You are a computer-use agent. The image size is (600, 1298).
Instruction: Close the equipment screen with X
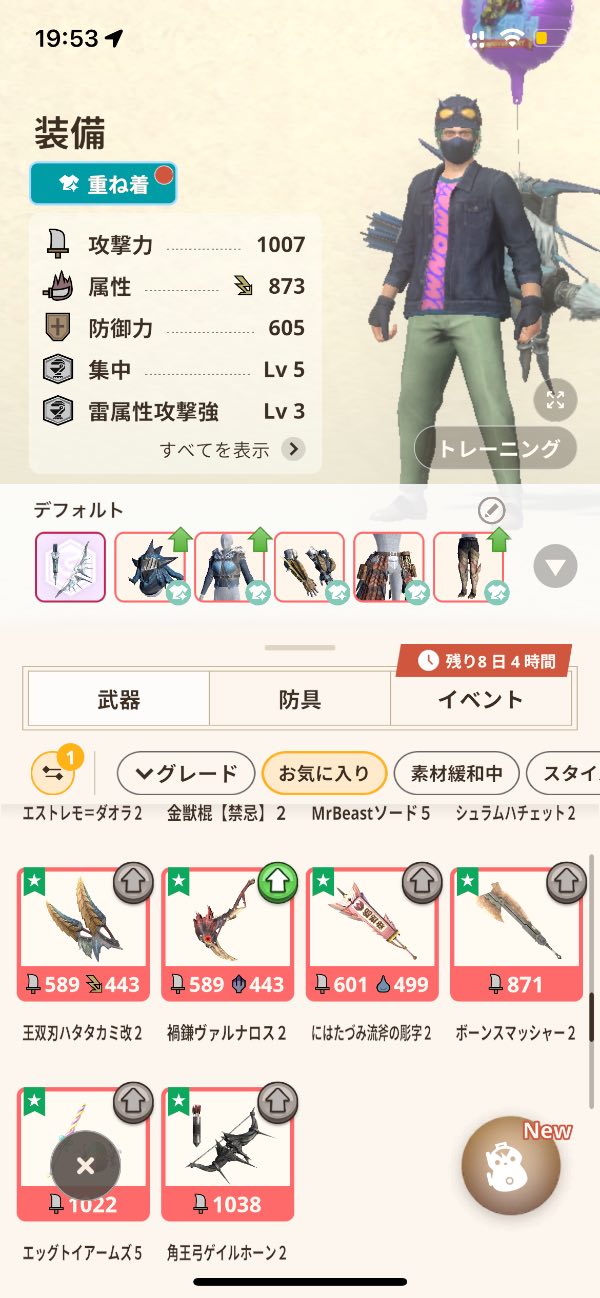[85, 1165]
